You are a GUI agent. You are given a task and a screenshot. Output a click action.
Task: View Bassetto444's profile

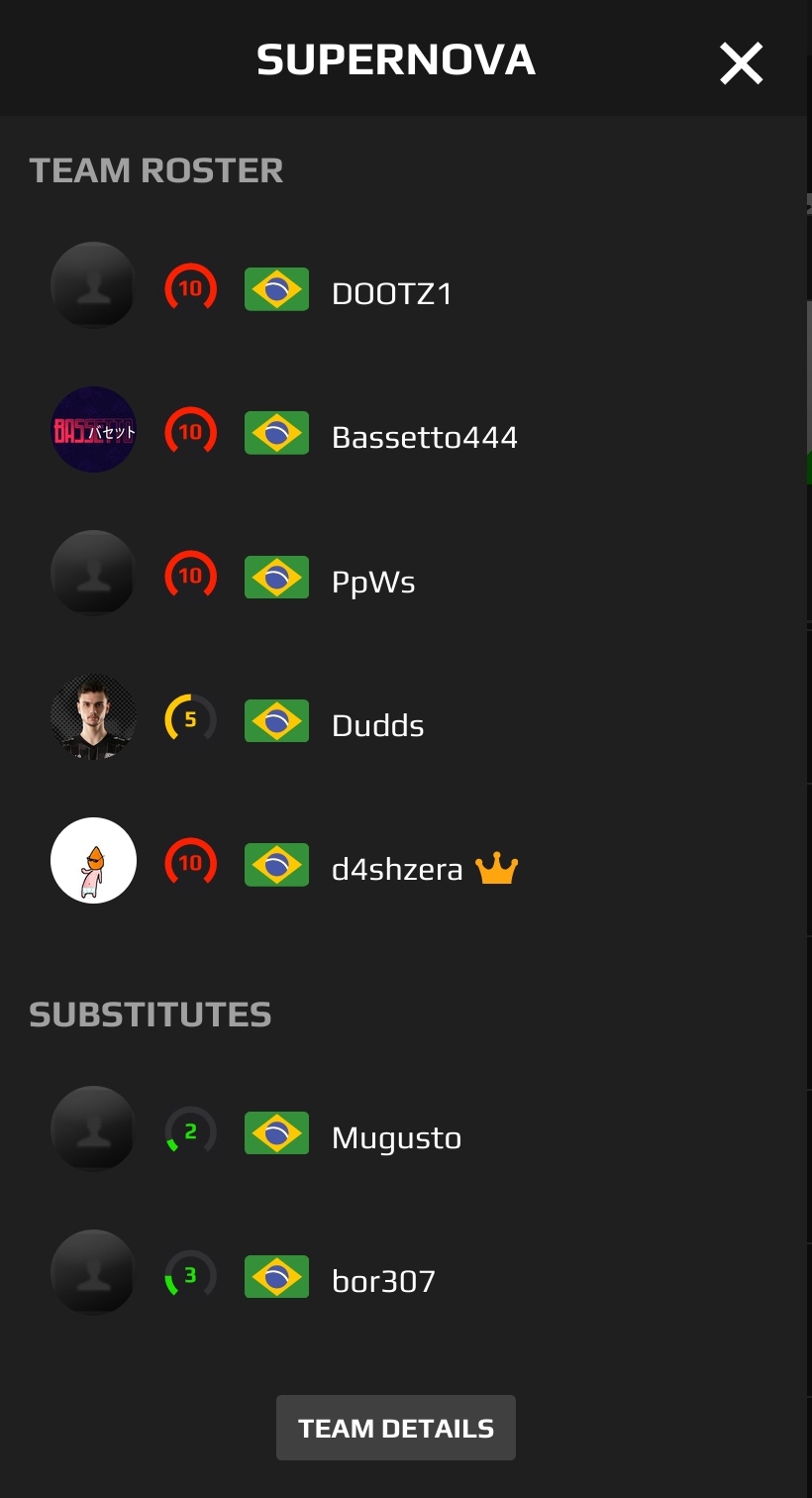tap(424, 437)
